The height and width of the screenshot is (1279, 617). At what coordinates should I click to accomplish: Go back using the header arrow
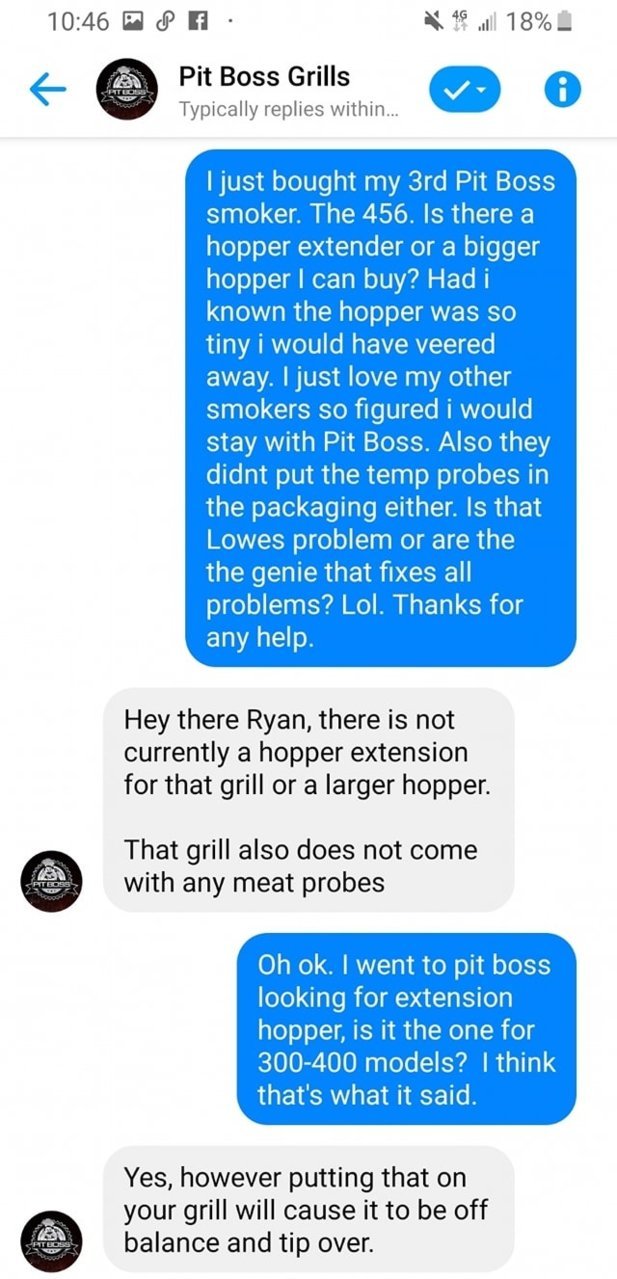[x=47, y=91]
